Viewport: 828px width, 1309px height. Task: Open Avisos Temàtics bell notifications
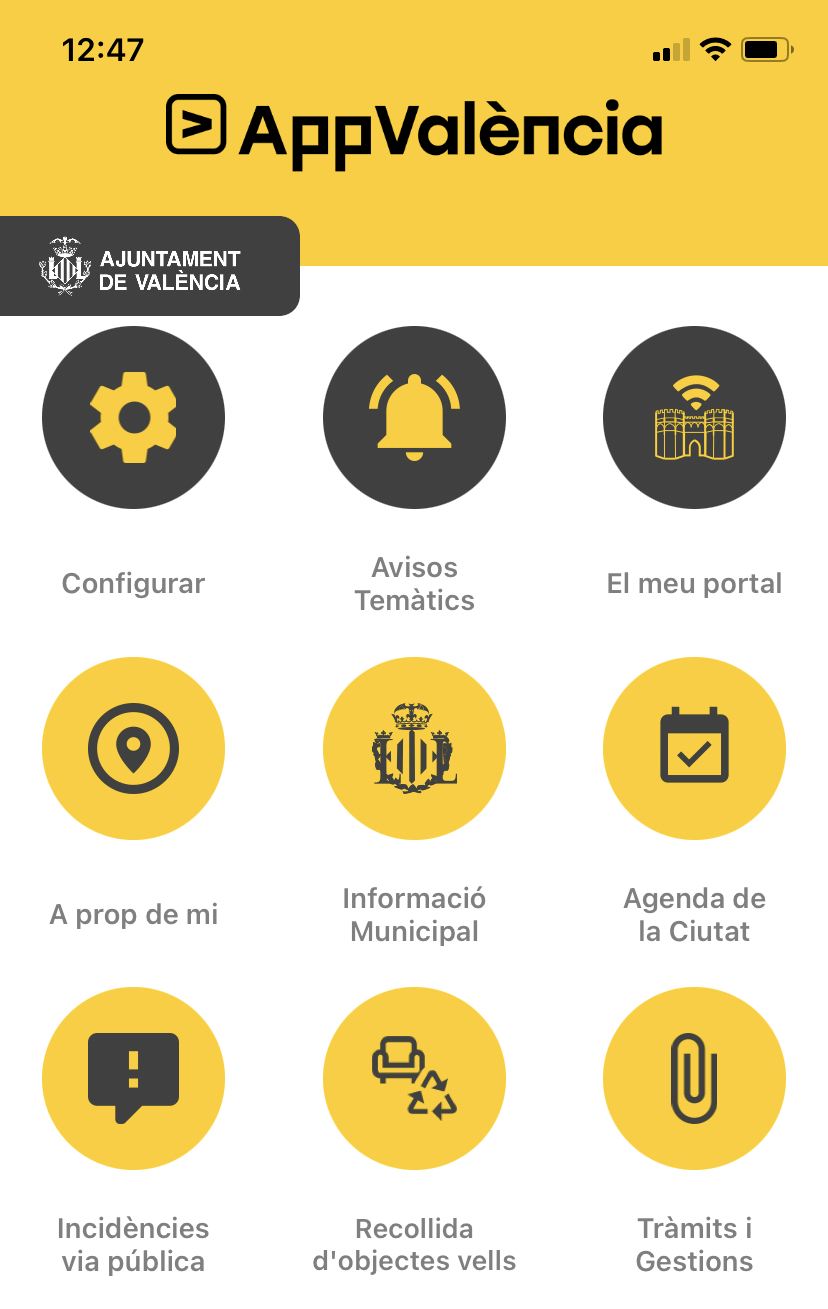(414, 418)
